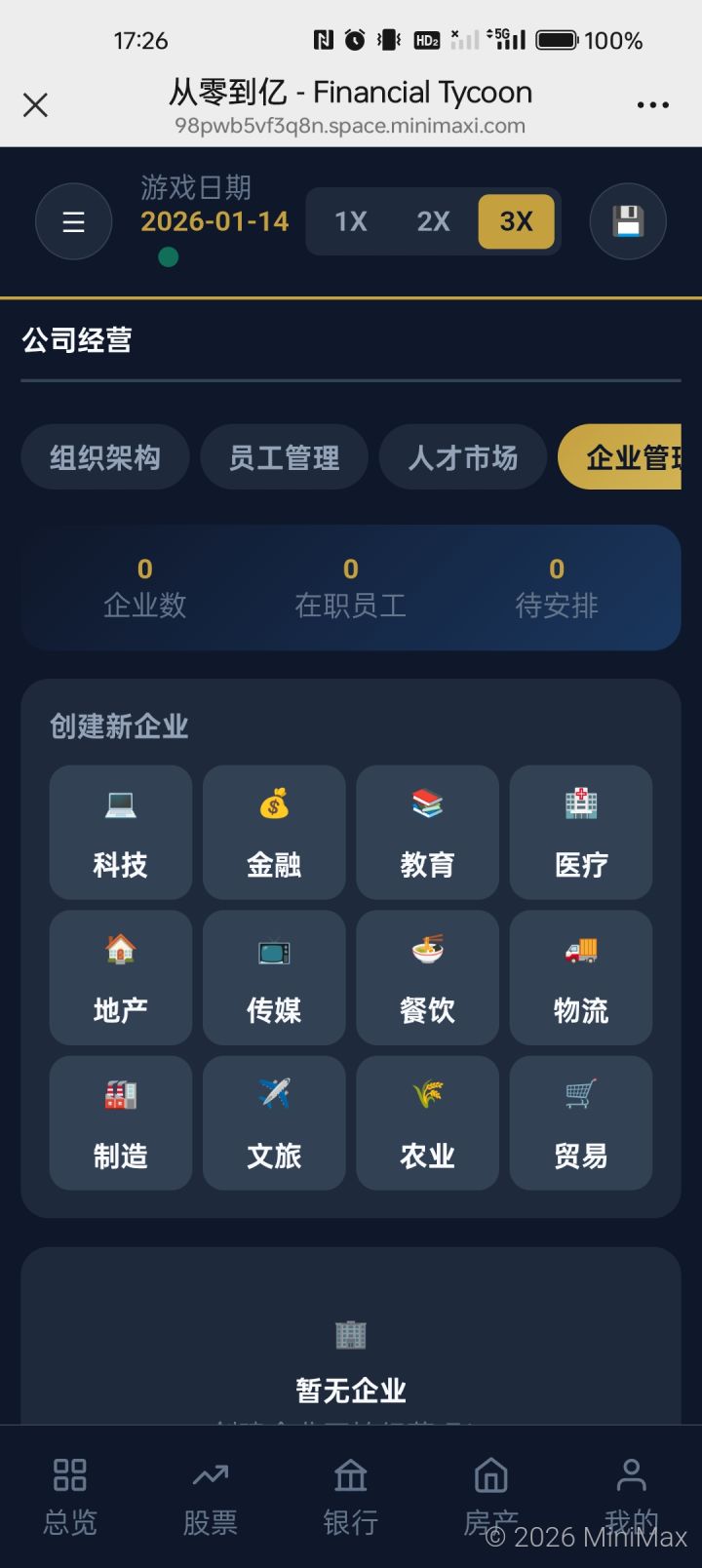702x1568 pixels.
Task: Select the 金融 finance money bag icon
Action: [273, 831]
